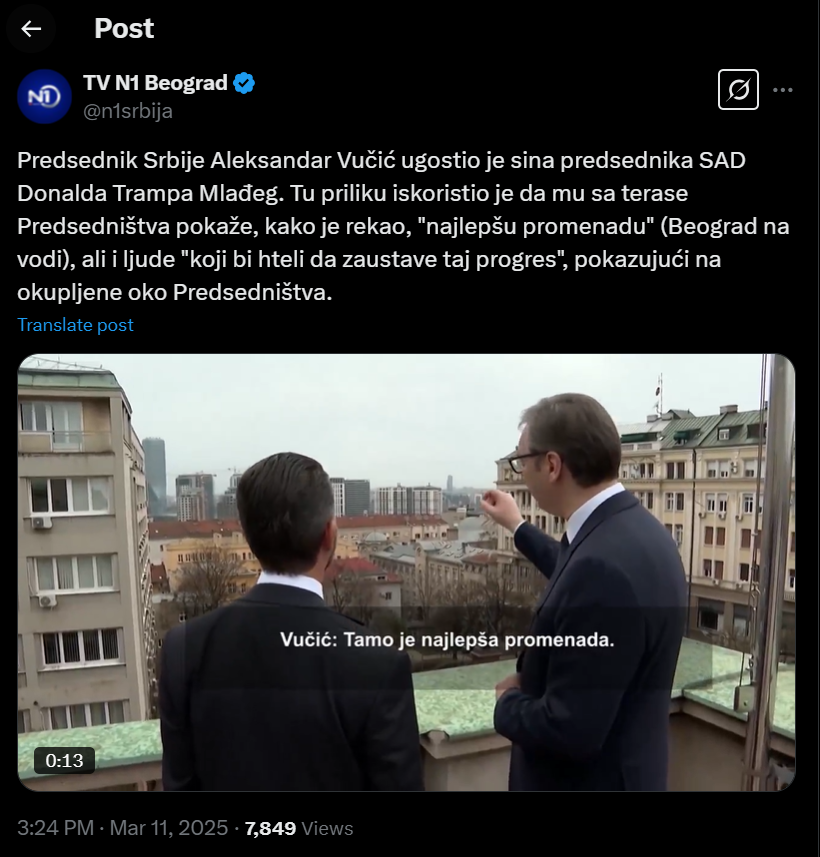The height and width of the screenshot is (857, 820).
Task: Open TV N1 Beograd profile avatar
Action: pyautogui.click(x=43, y=96)
